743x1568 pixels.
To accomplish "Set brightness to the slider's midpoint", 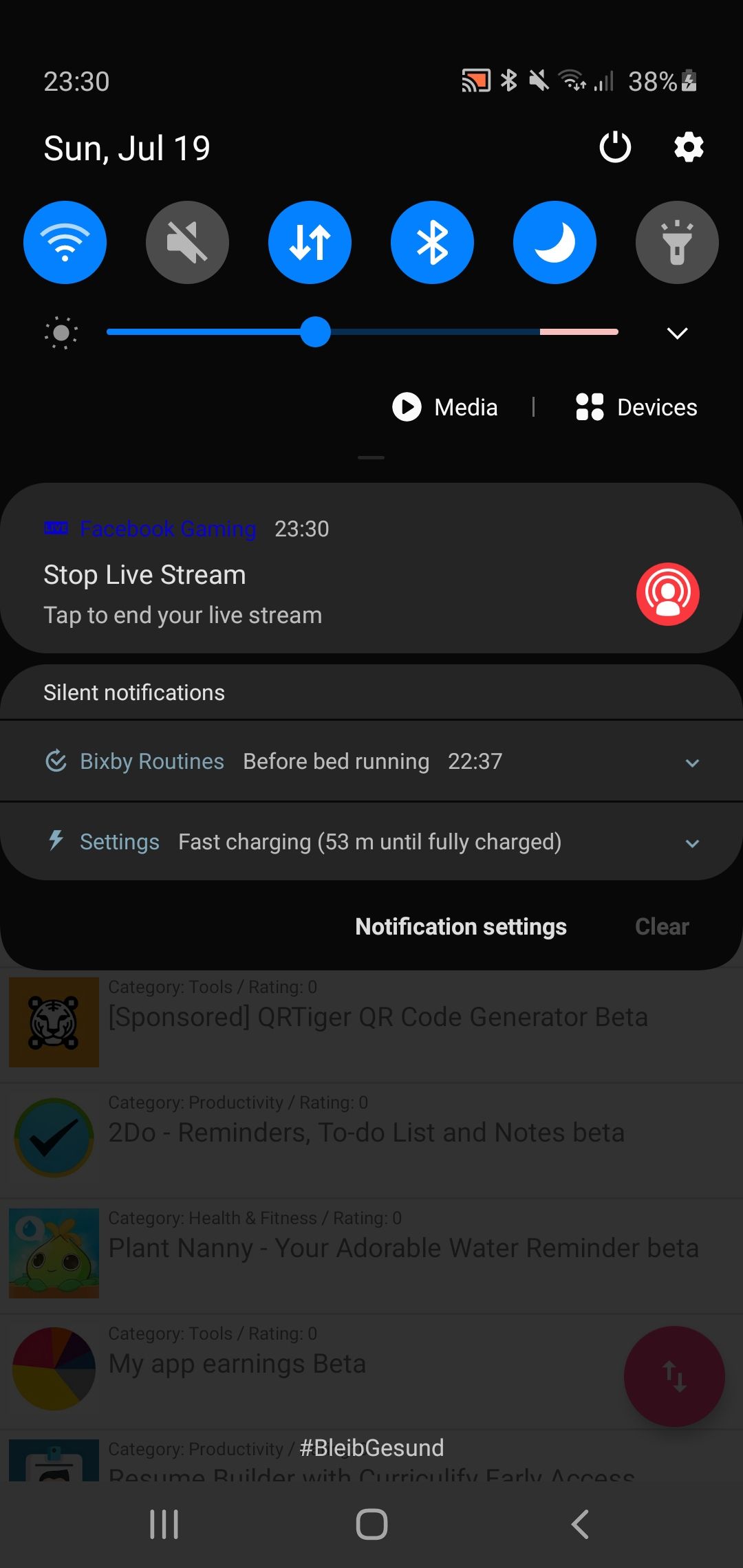I will click(x=363, y=332).
